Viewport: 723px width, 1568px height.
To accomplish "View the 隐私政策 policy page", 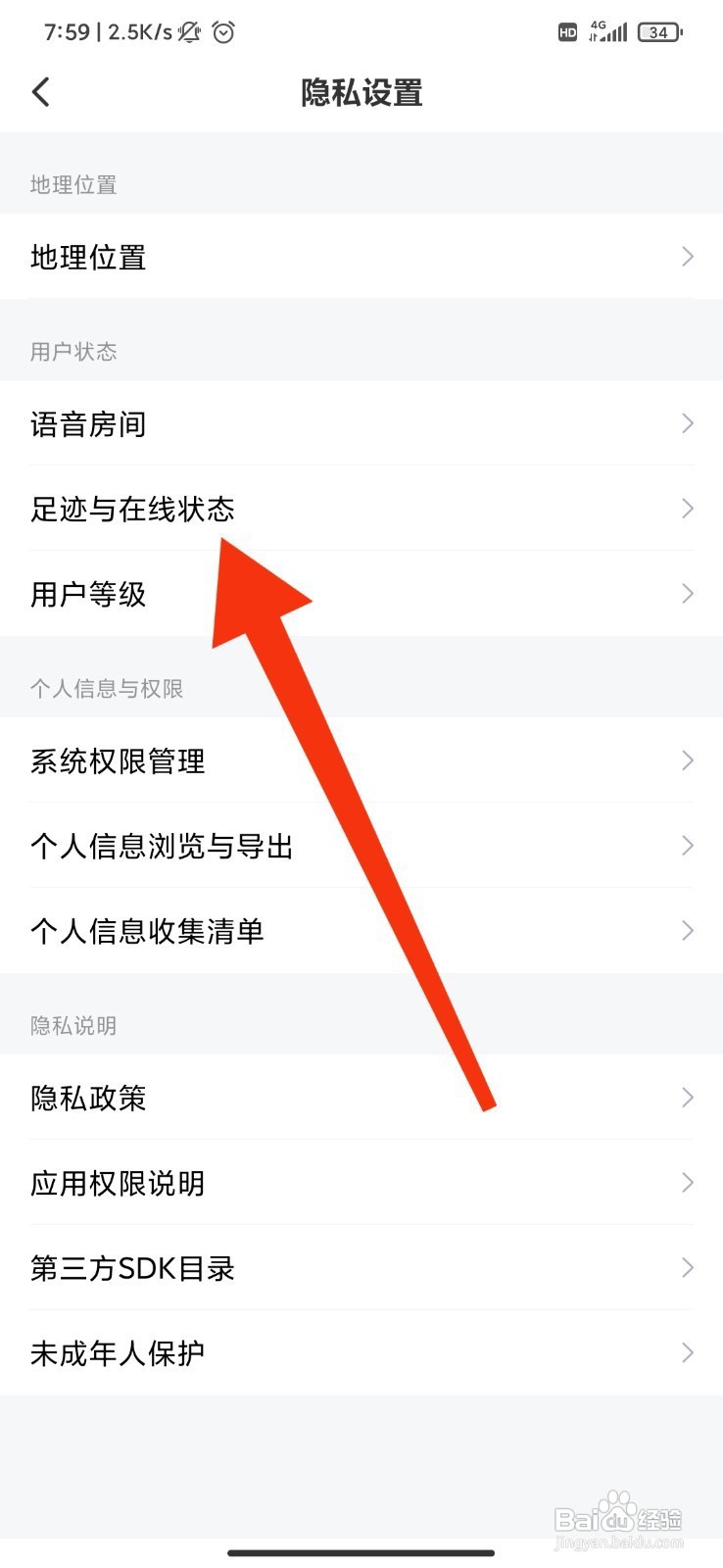I will 361,1098.
